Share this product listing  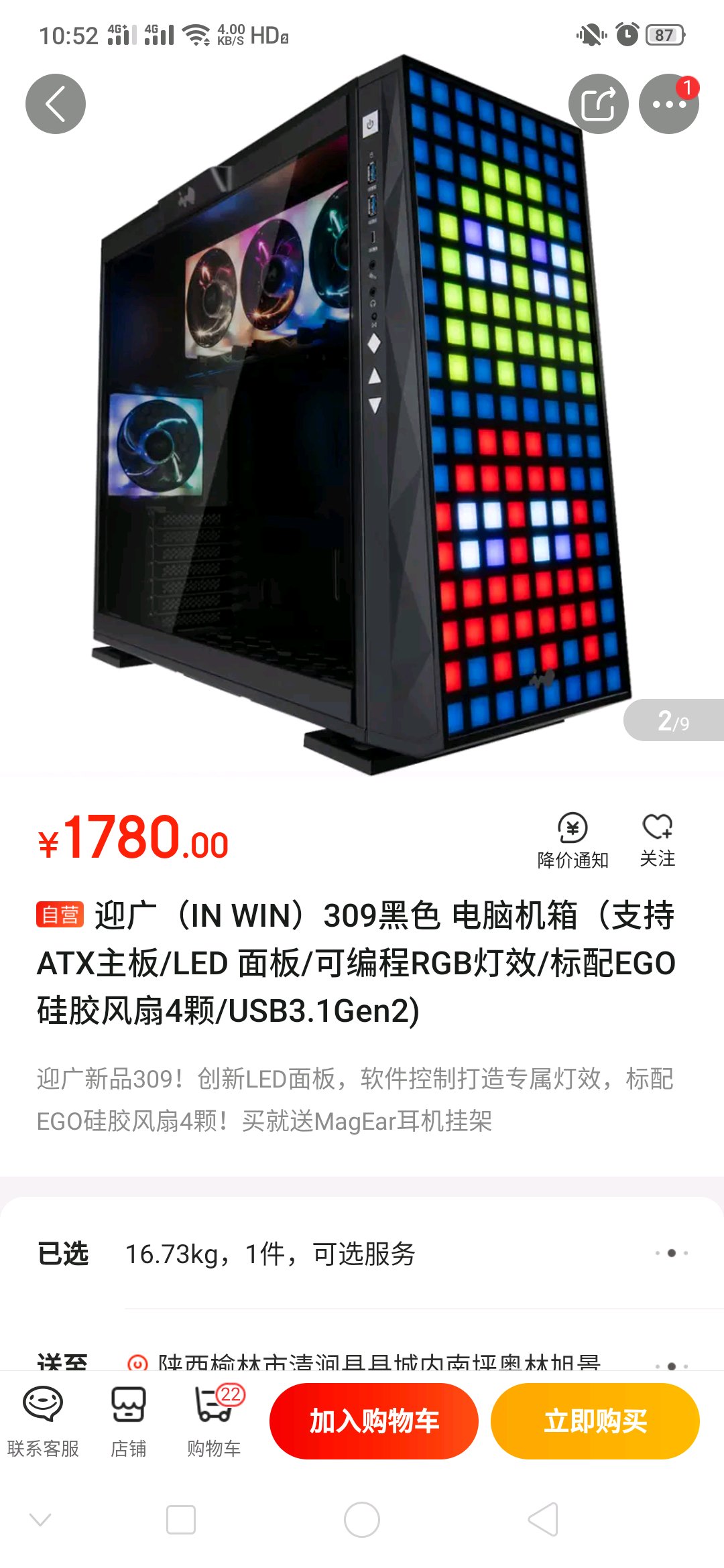click(598, 104)
